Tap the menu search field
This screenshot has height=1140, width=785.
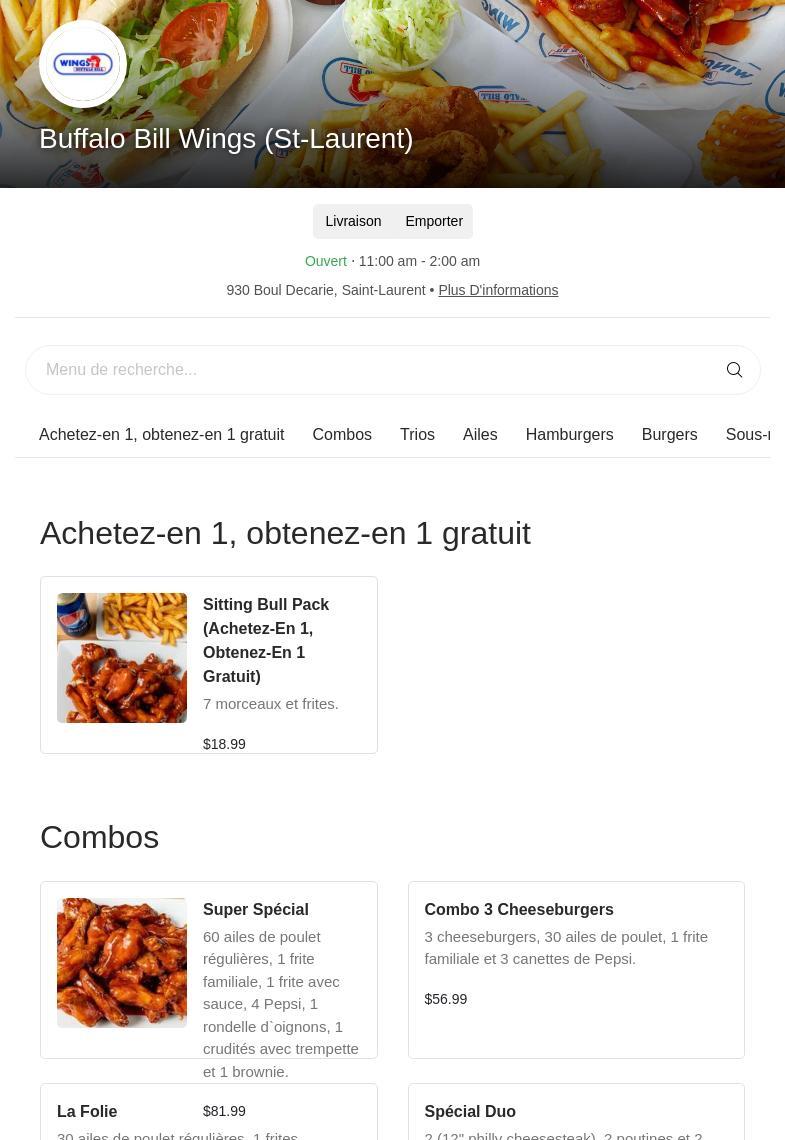(x=370, y=370)
